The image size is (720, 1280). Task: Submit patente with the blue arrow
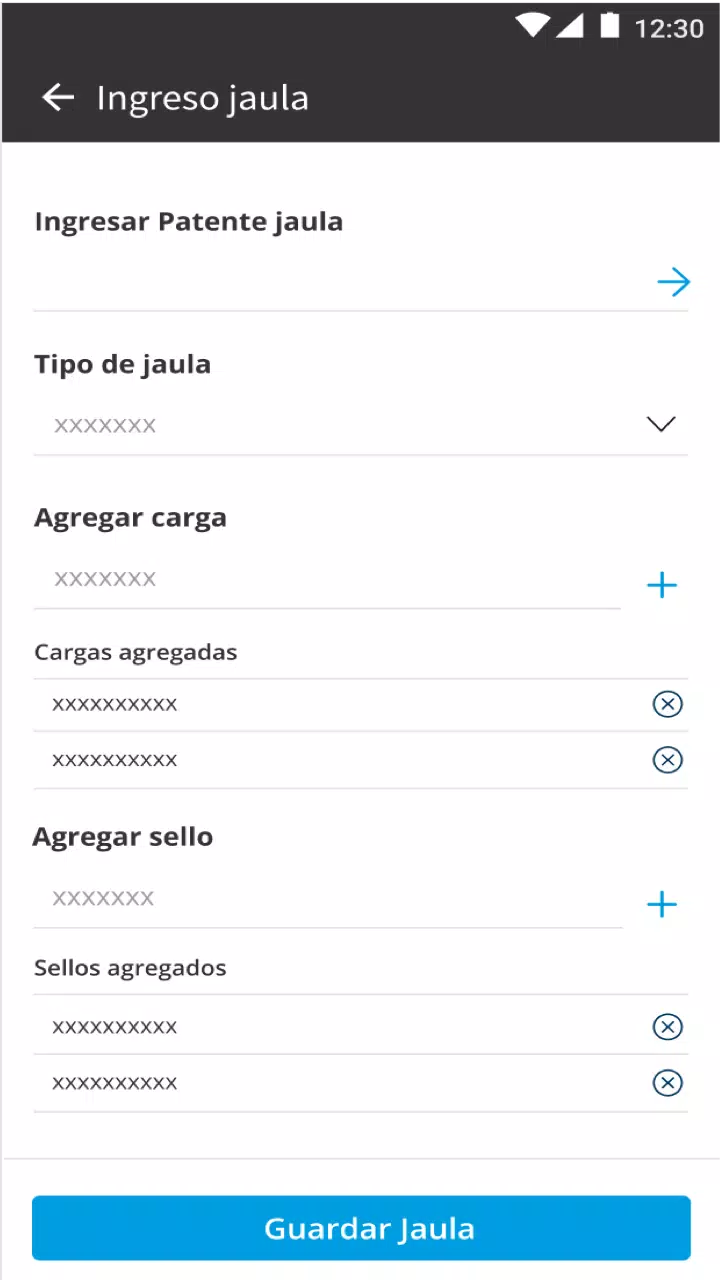point(673,282)
